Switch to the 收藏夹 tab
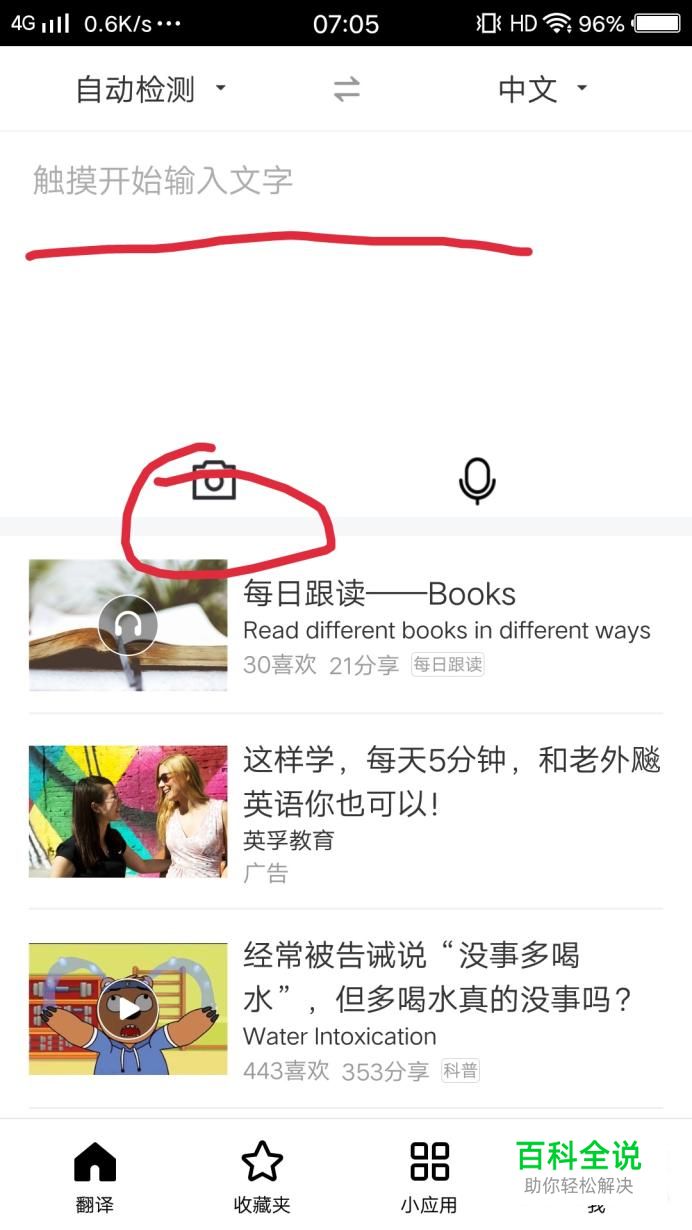The image size is (692, 1230). [x=262, y=1177]
